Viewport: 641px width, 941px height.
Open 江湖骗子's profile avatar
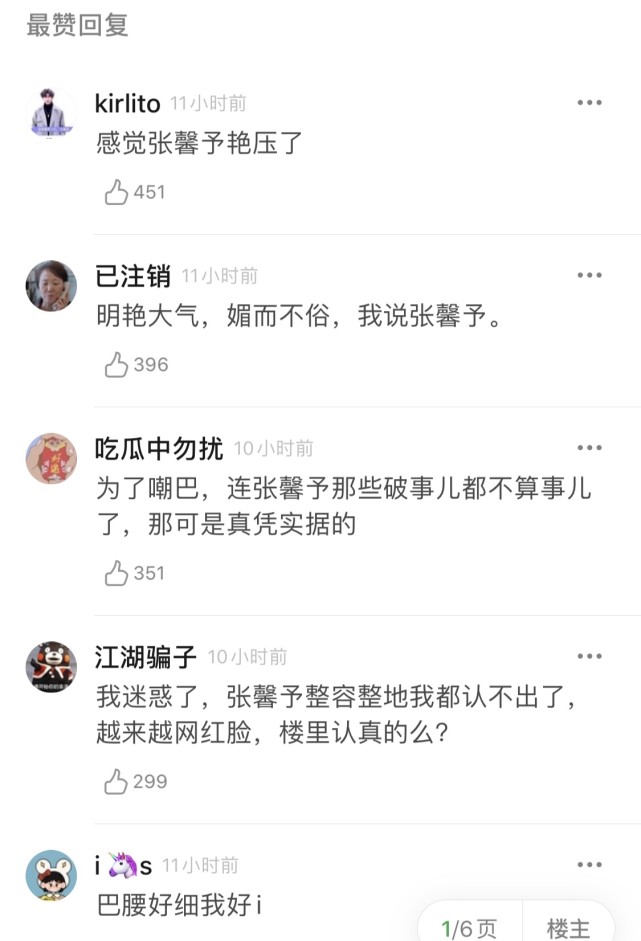[x=51, y=667]
